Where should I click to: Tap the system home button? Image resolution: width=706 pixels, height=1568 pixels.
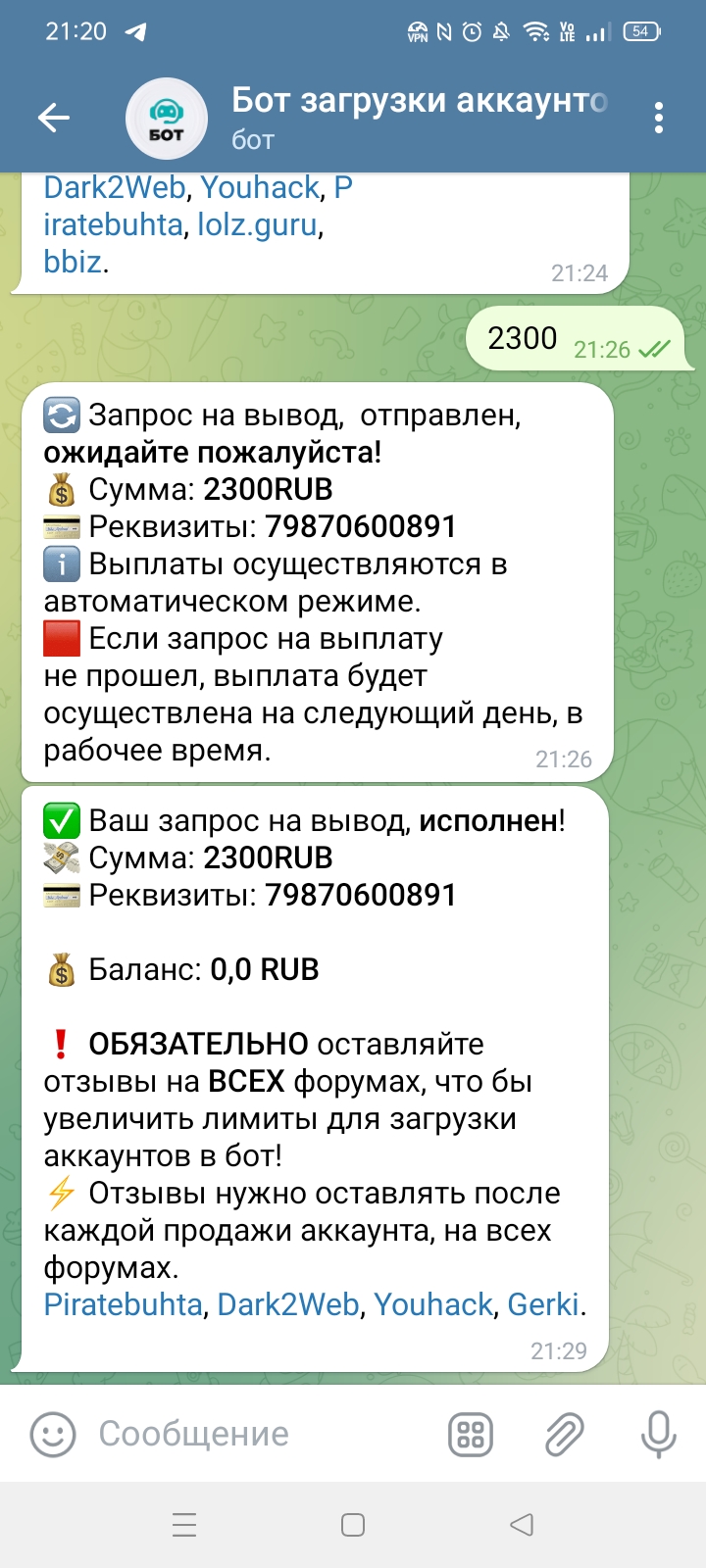point(353,1525)
